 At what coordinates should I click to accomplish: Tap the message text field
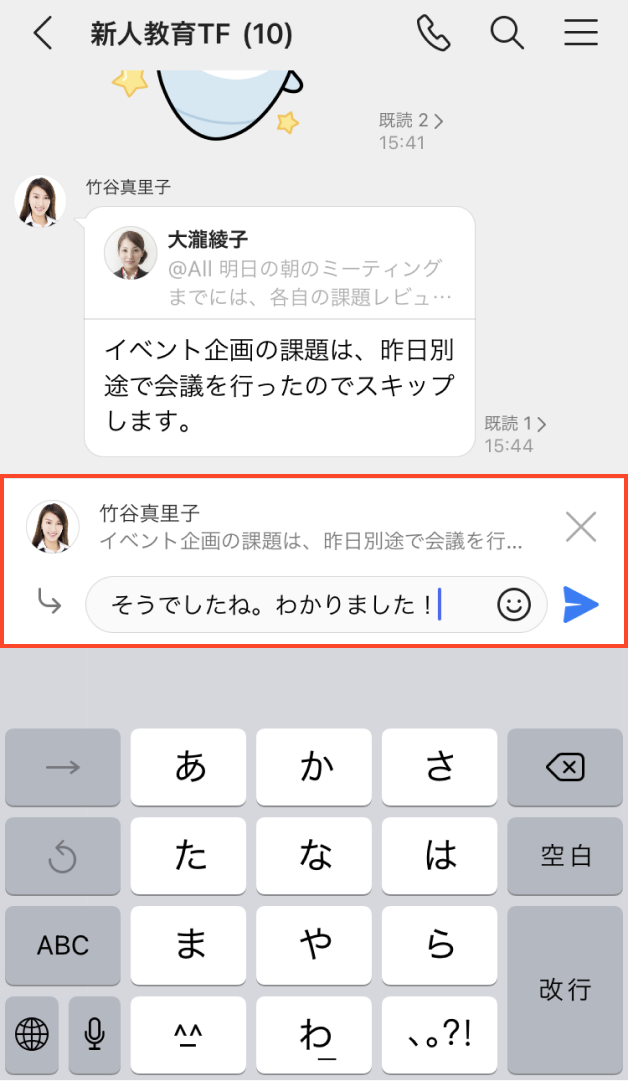[x=290, y=604]
